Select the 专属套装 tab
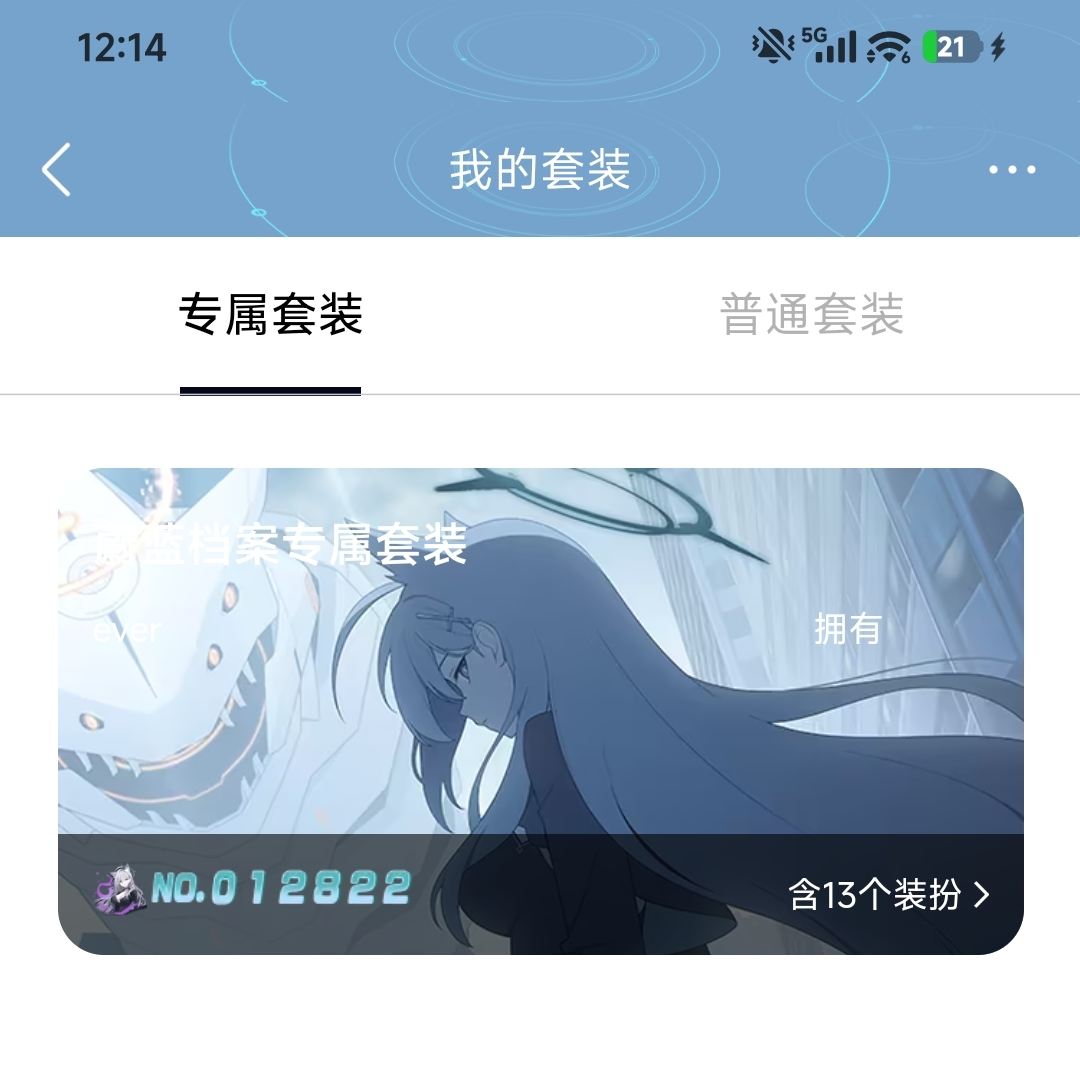This screenshot has width=1080, height=1085. click(x=270, y=315)
